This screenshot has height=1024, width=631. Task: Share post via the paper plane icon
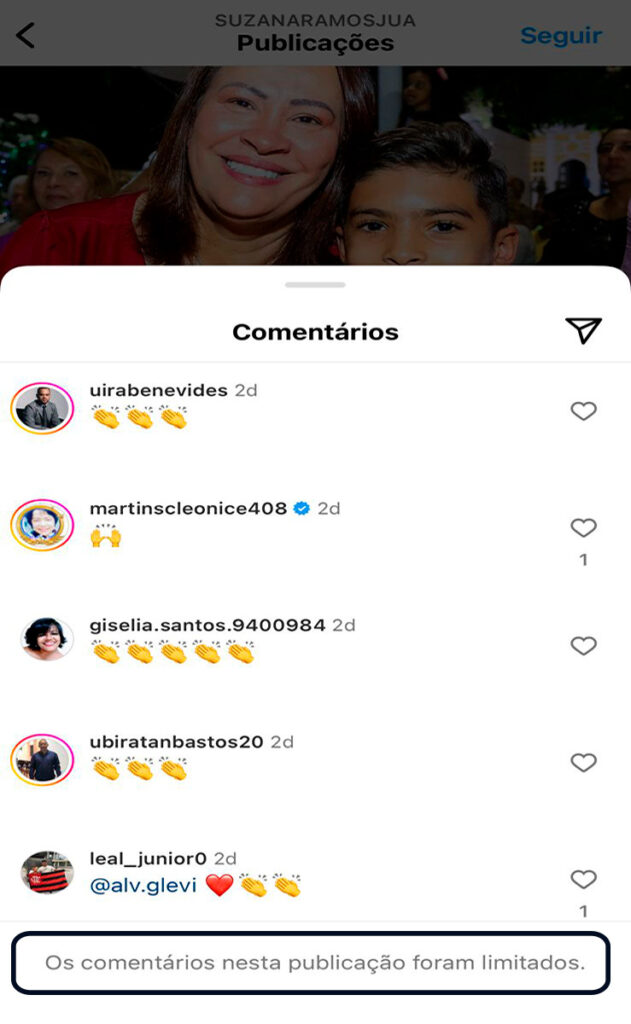tap(583, 331)
